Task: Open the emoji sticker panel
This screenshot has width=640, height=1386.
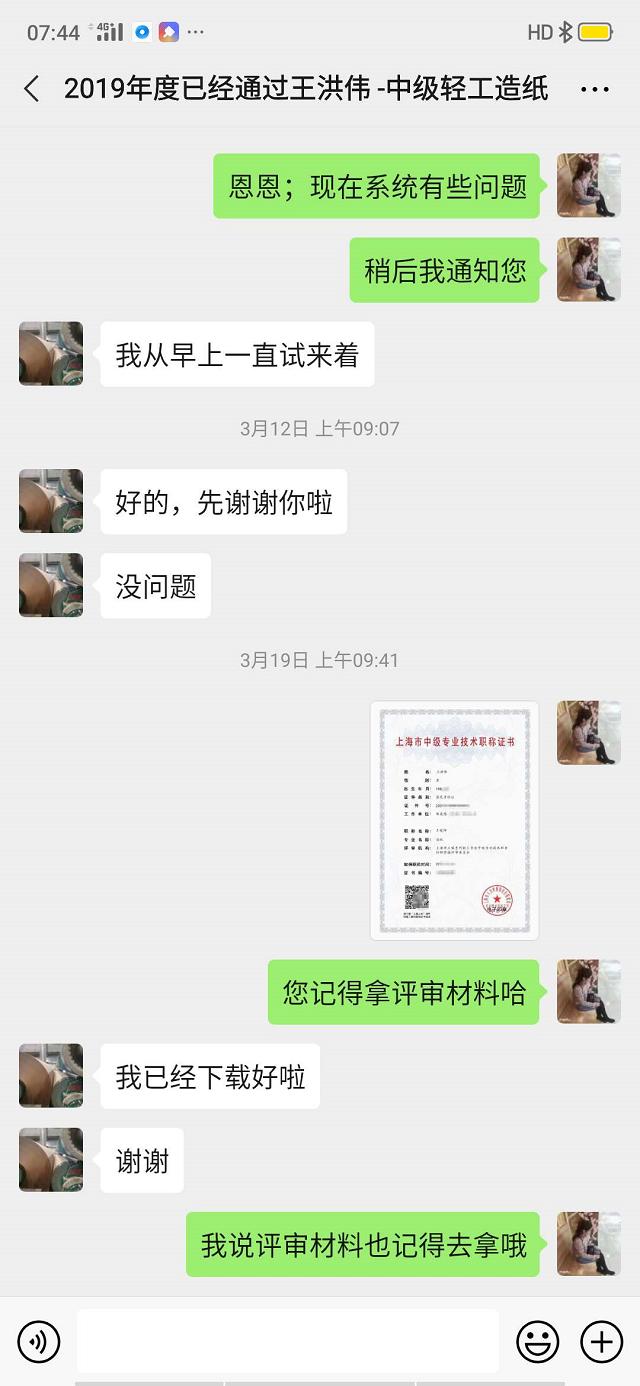Action: (x=537, y=1341)
